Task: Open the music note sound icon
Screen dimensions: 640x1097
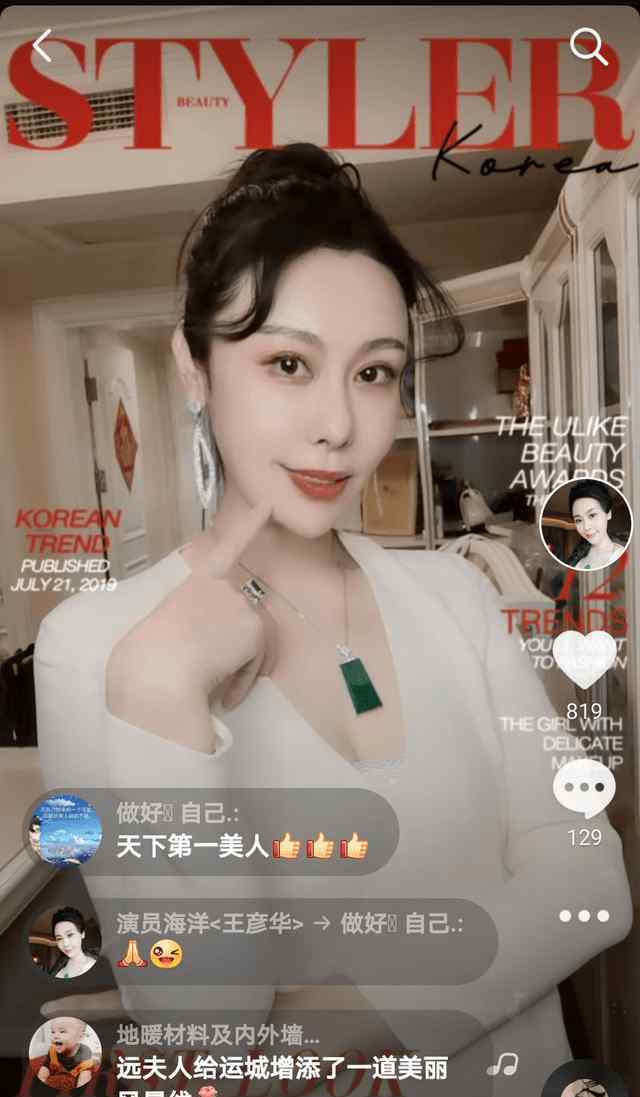Action: point(502,1065)
